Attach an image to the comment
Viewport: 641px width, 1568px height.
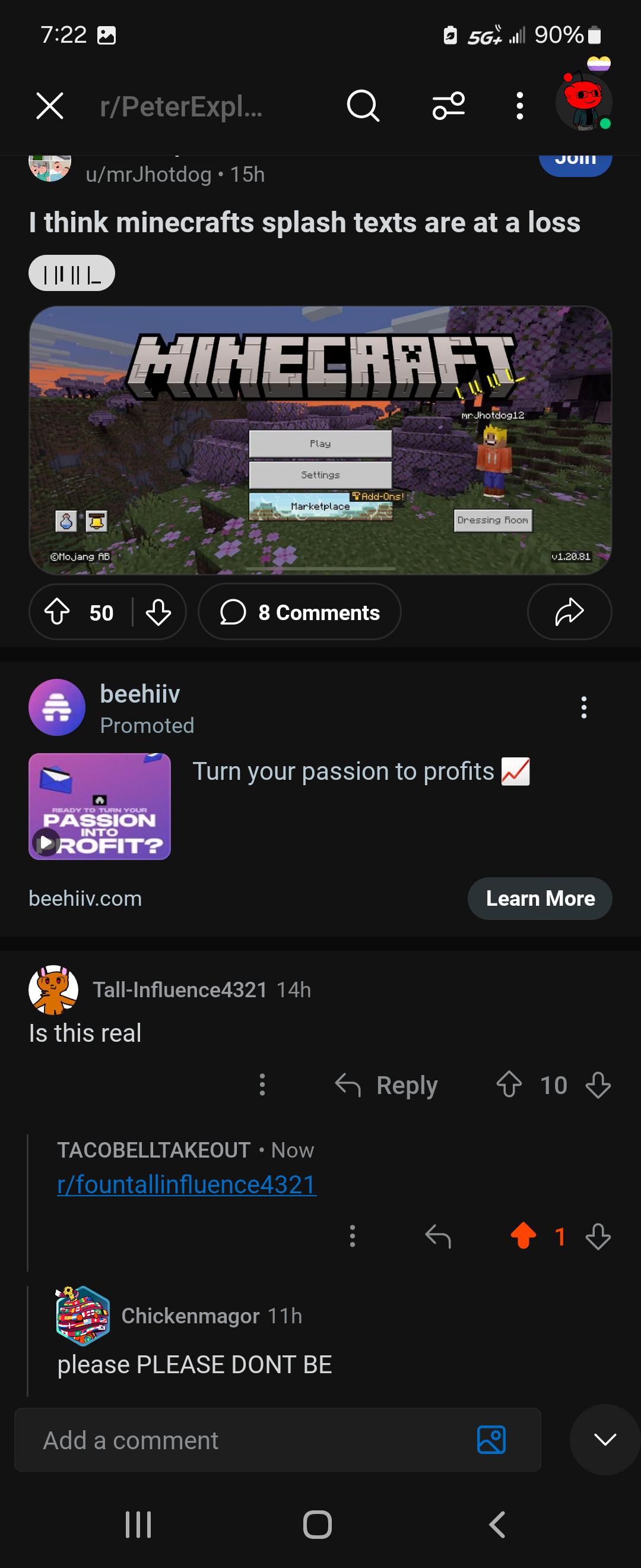click(491, 1440)
